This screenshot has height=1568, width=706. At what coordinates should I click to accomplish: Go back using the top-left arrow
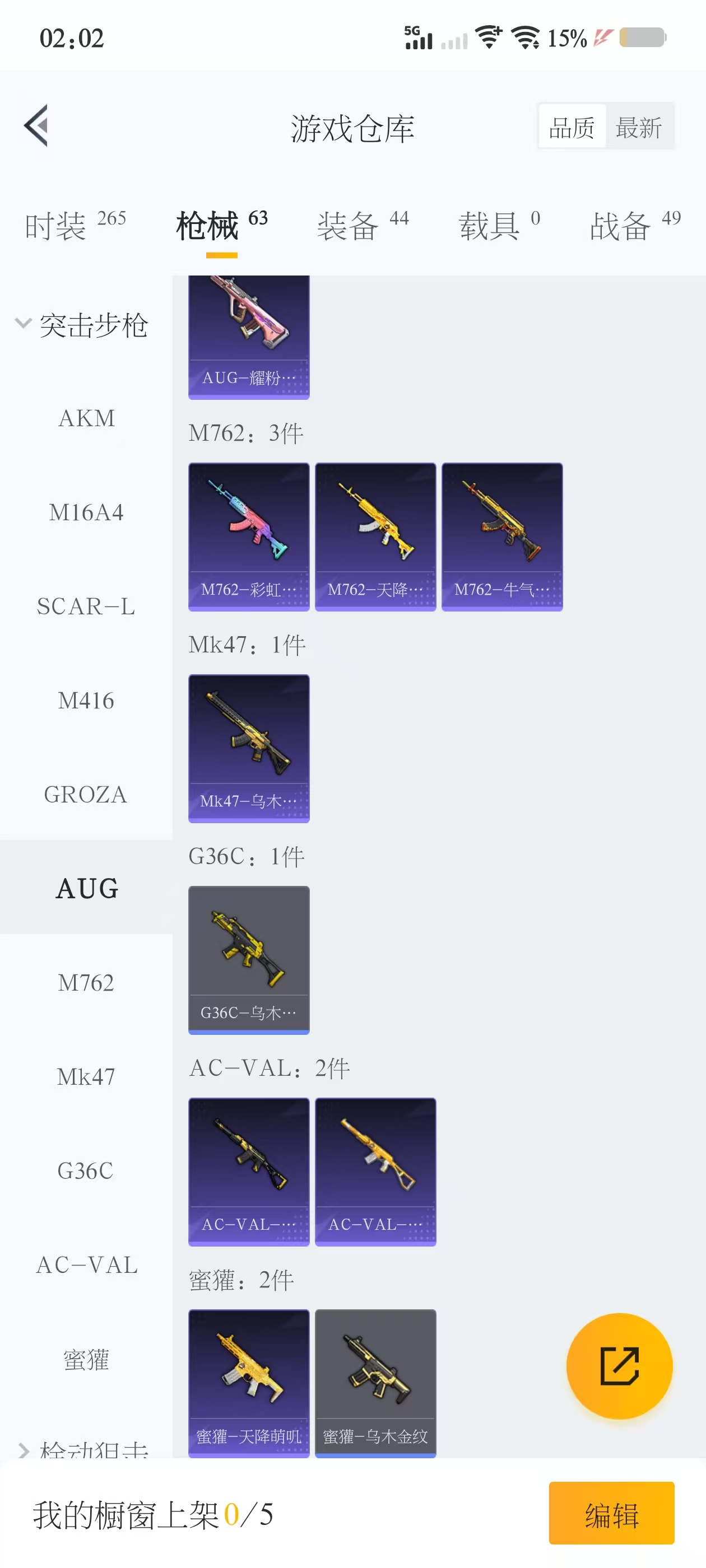point(36,126)
